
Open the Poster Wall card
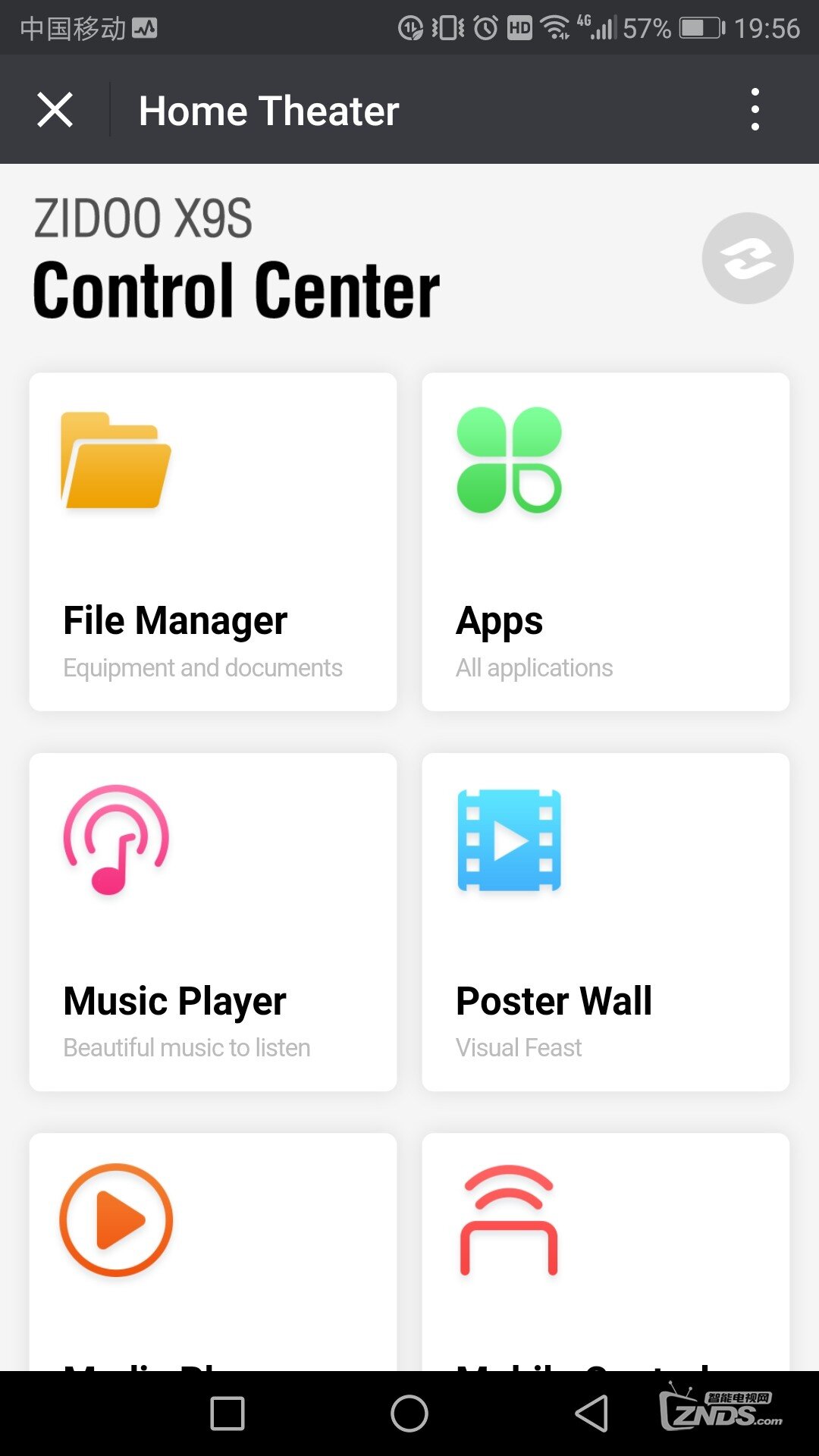605,921
